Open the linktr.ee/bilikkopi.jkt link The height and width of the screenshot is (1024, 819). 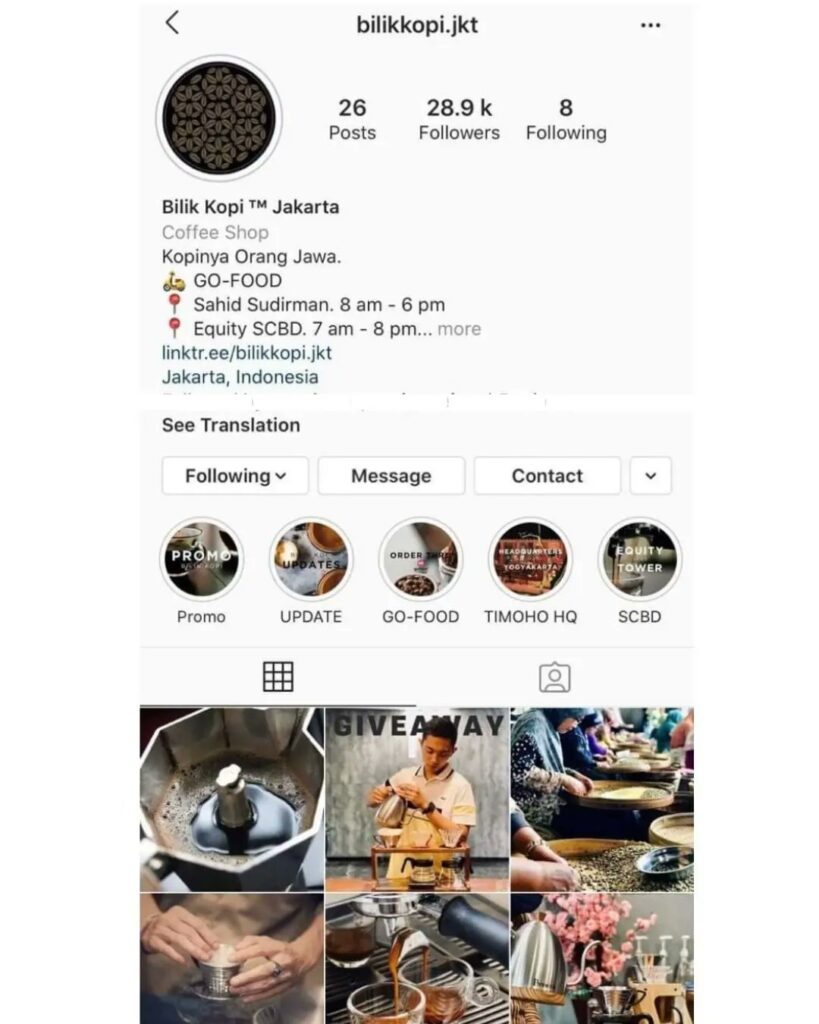(247, 353)
